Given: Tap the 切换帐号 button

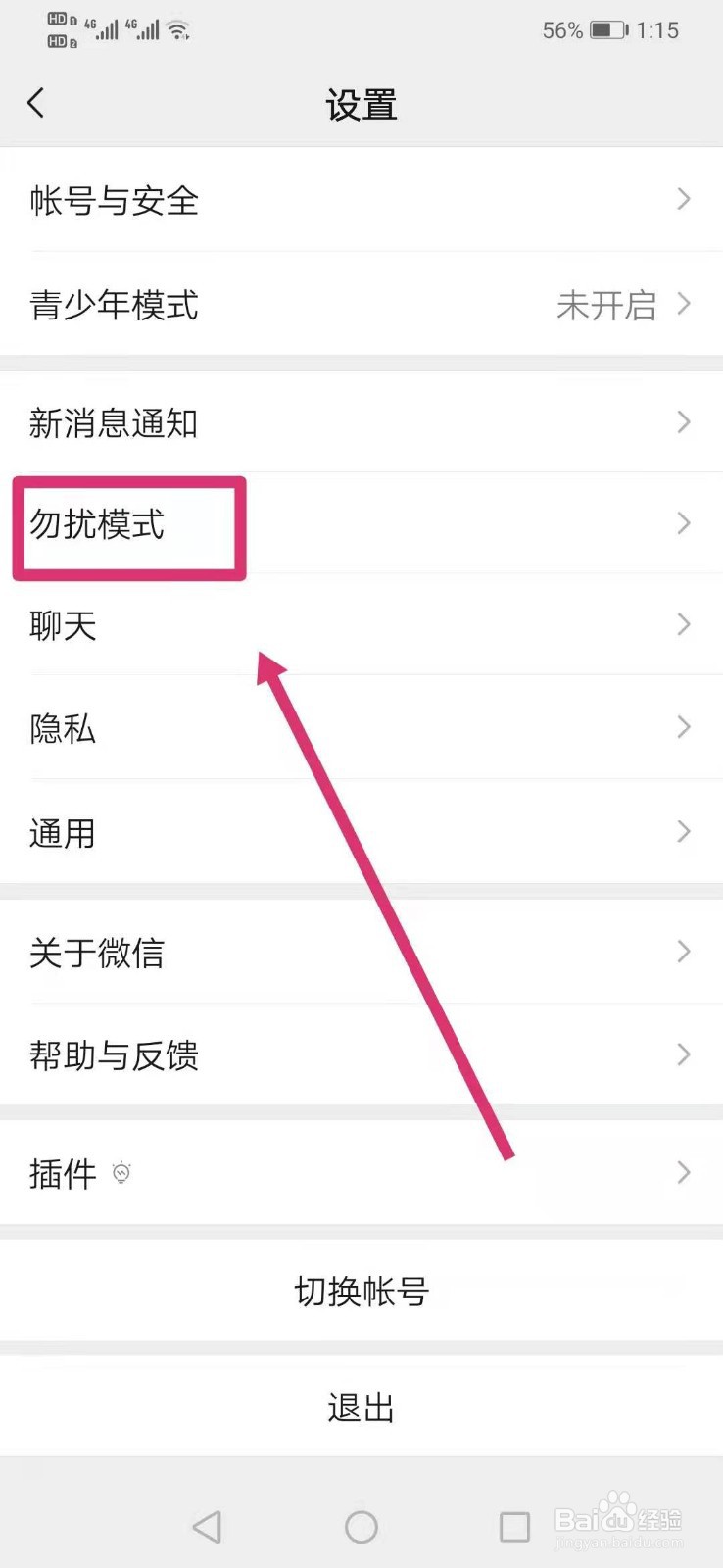Looking at the screenshot, I should coord(361,1292).
